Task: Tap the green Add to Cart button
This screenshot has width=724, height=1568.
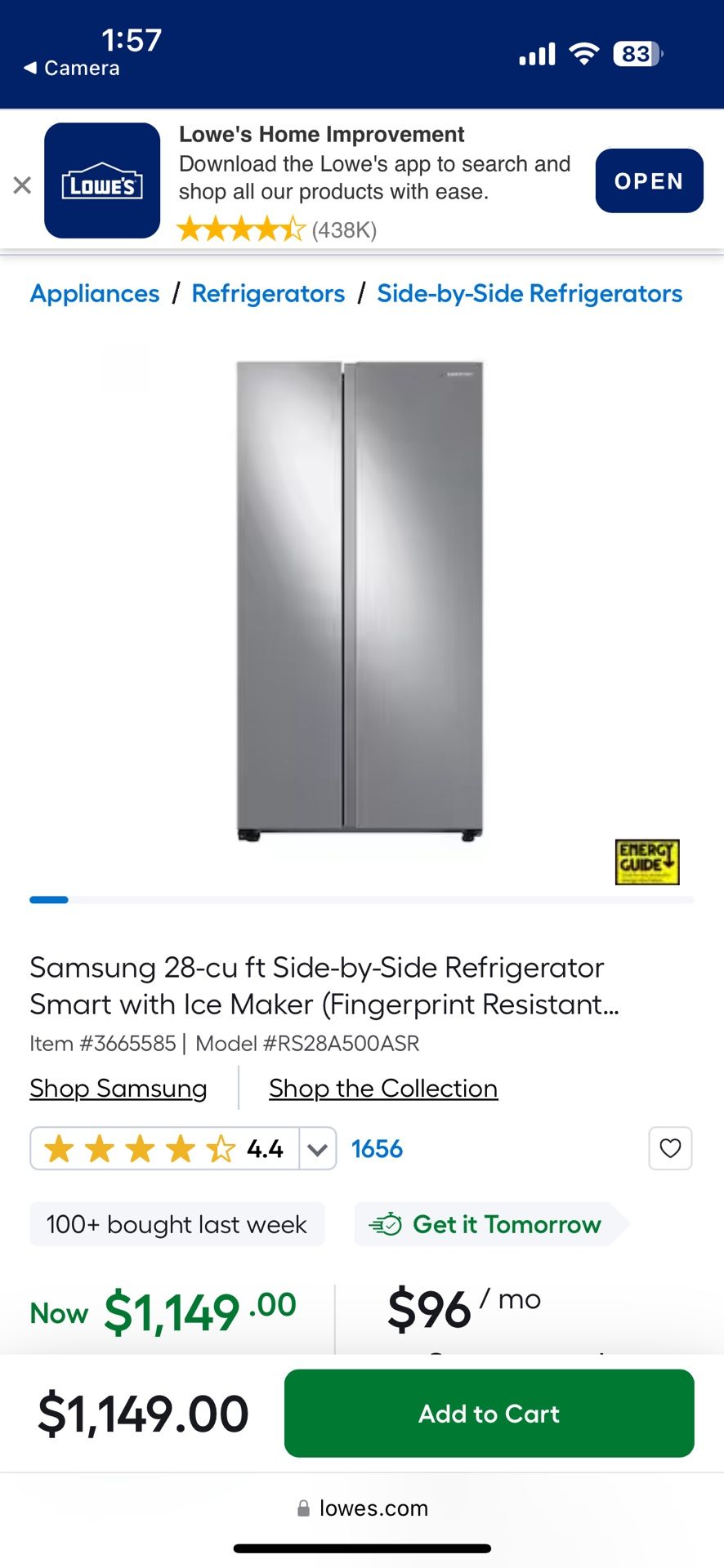Action: tap(489, 1414)
